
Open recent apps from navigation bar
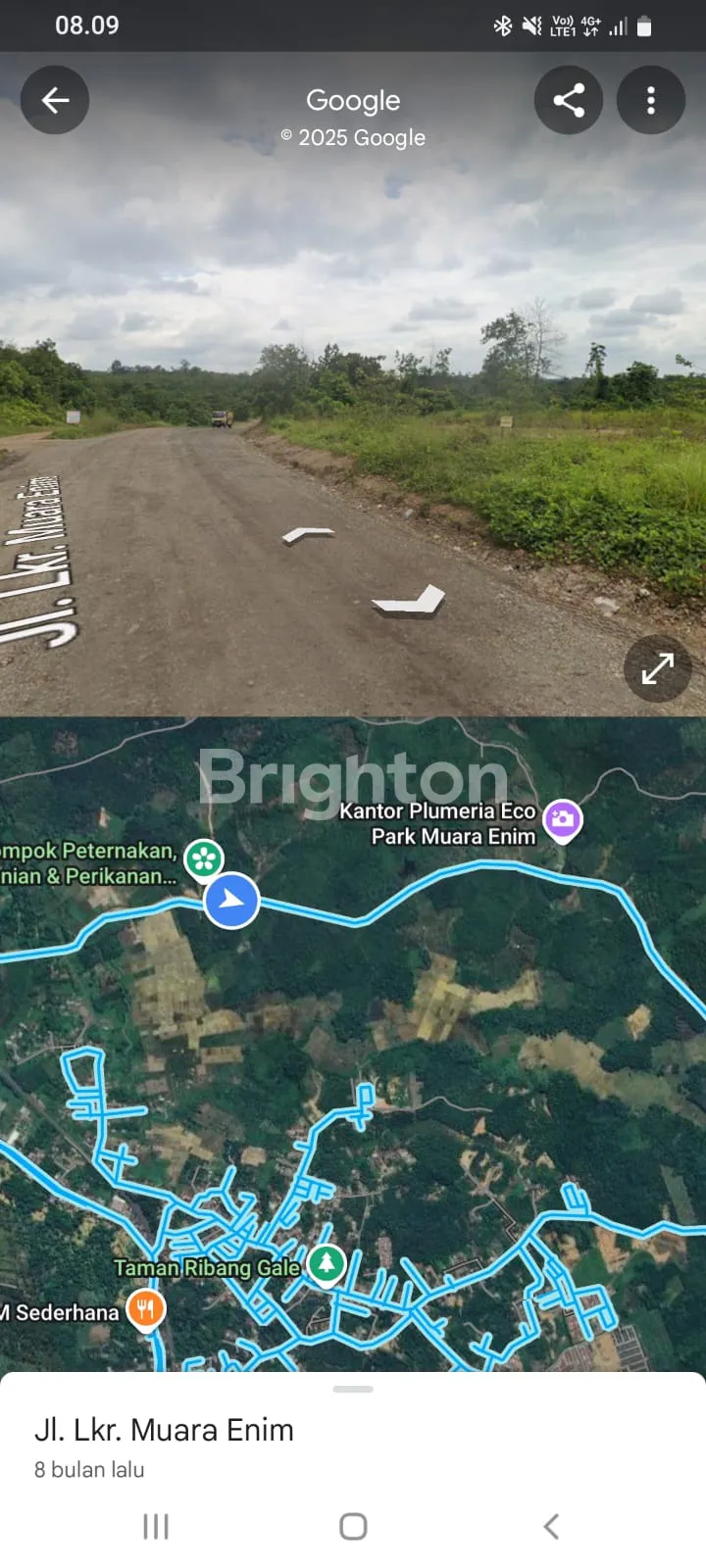pos(156,1526)
